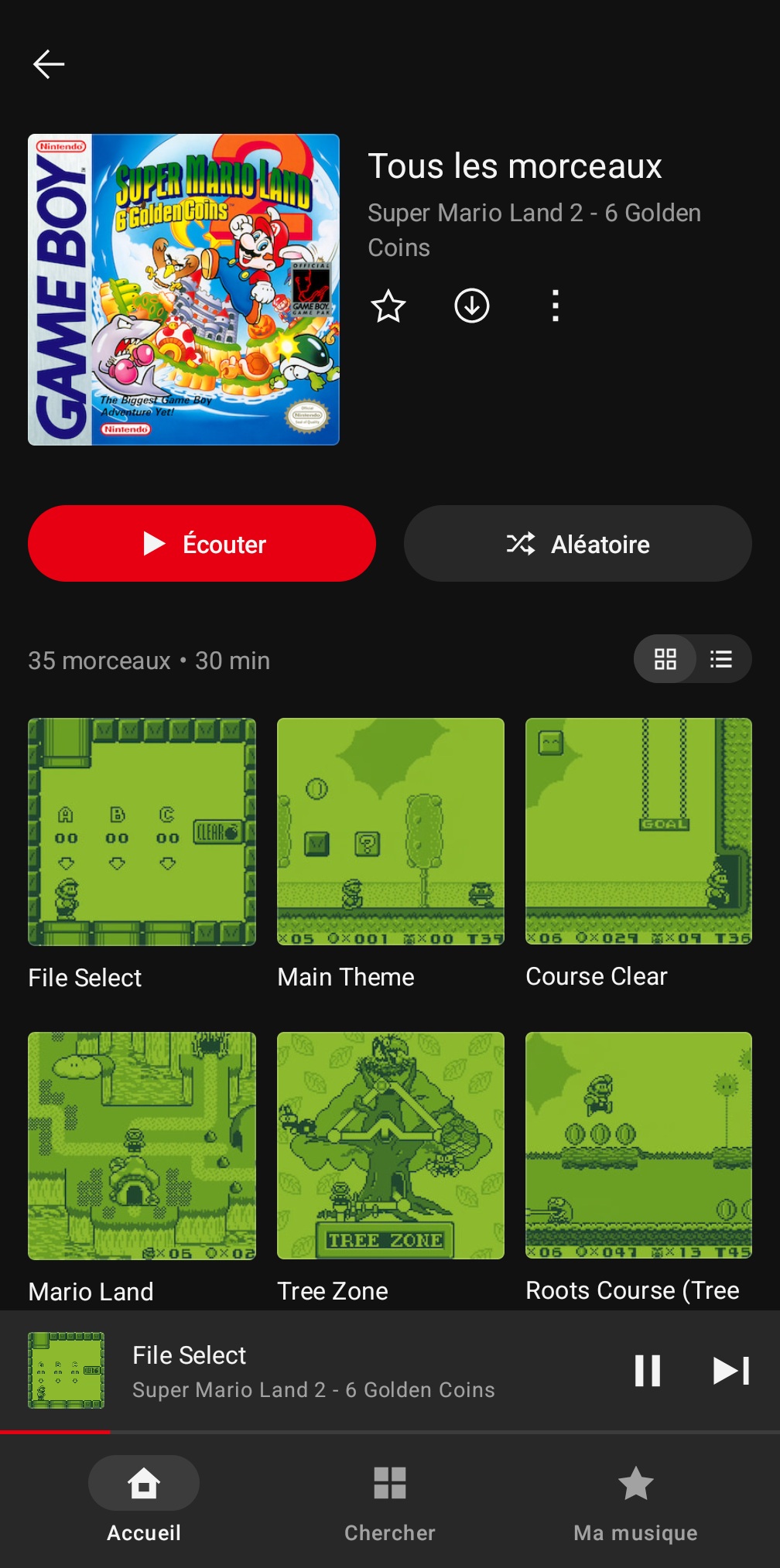The height and width of the screenshot is (1568, 780).
Task: Play the Roots Course track
Action: [638, 1146]
